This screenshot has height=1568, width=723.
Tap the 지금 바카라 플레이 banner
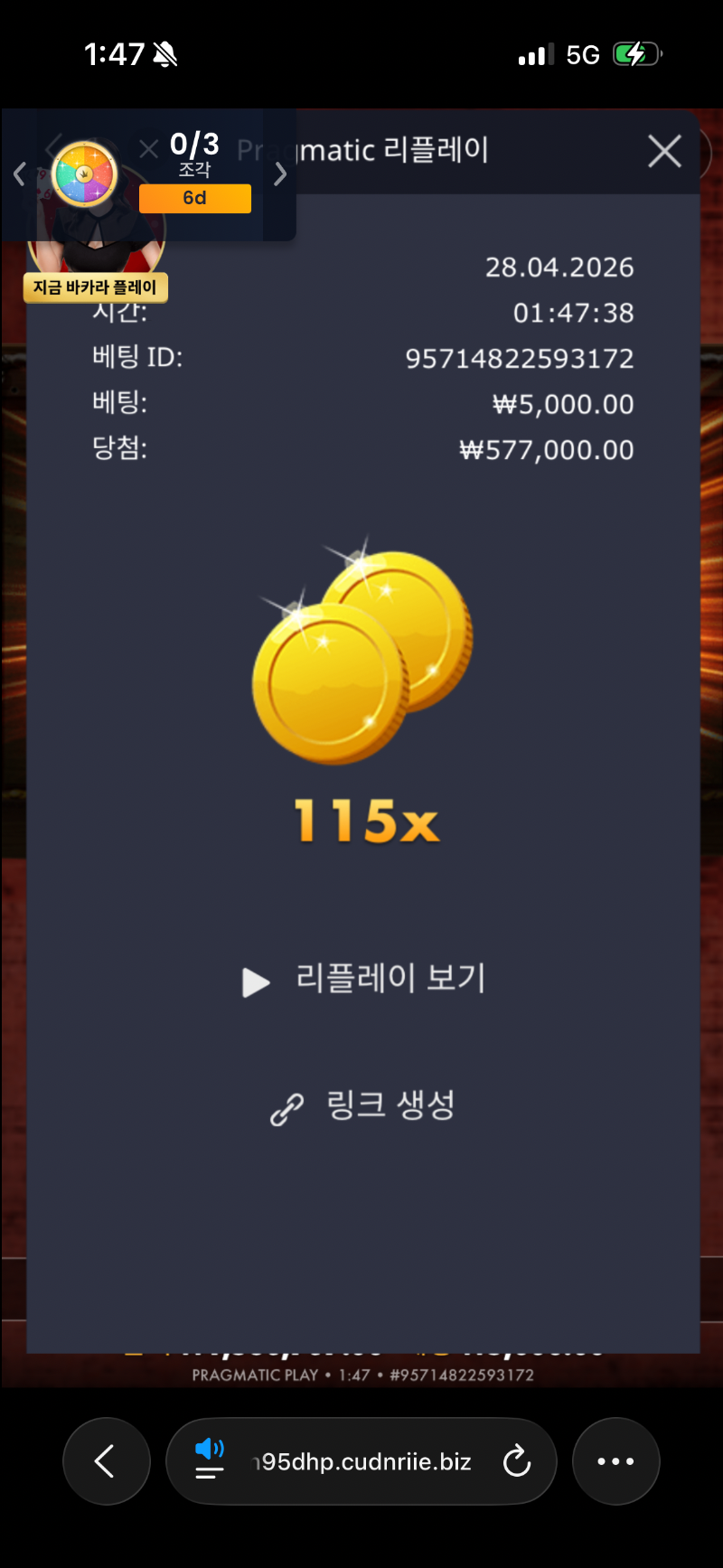(96, 288)
